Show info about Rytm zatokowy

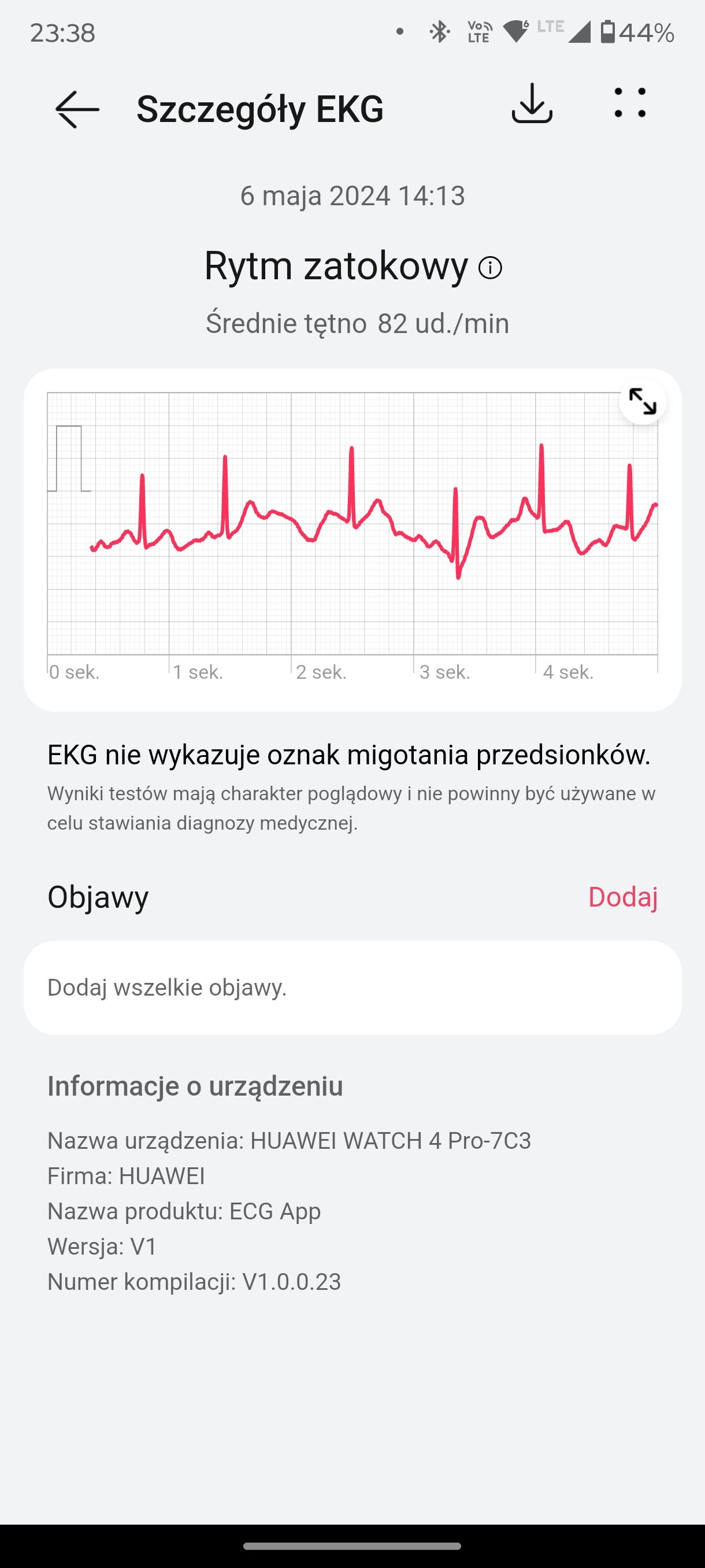pos(490,268)
